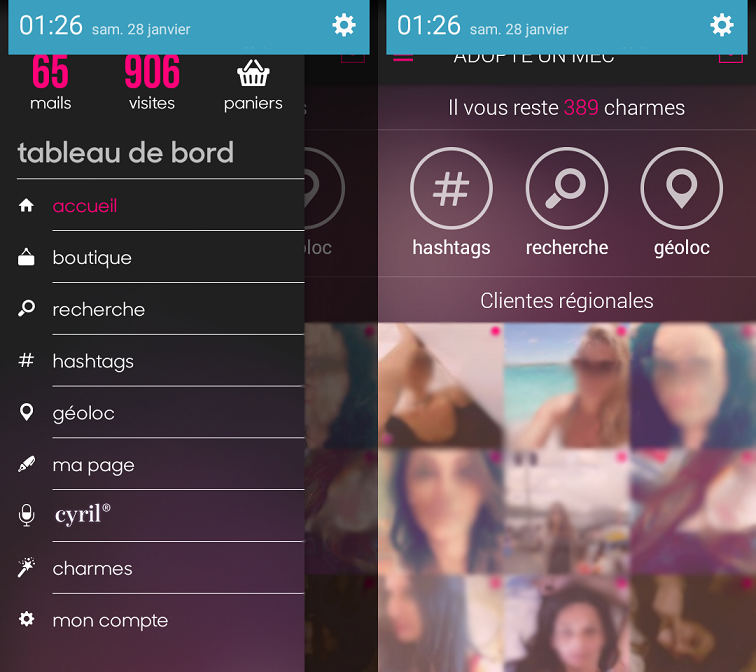Open the beach photo profile under Clientes régionales
Image resolution: width=756 pixels, height=672 pixels.
(567, 386)
